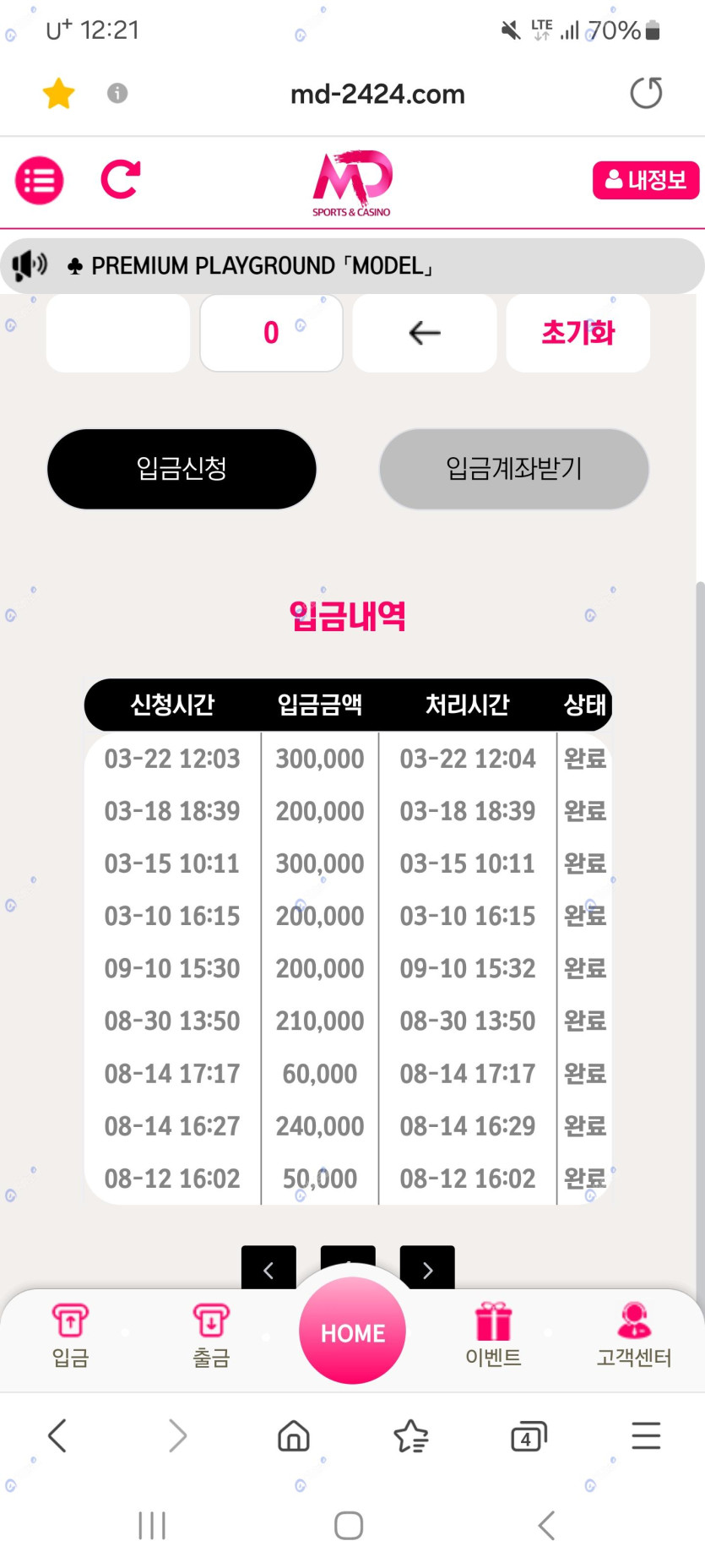Open 내정보 (my info)
705x1568 pixels.
coord(645,180)
